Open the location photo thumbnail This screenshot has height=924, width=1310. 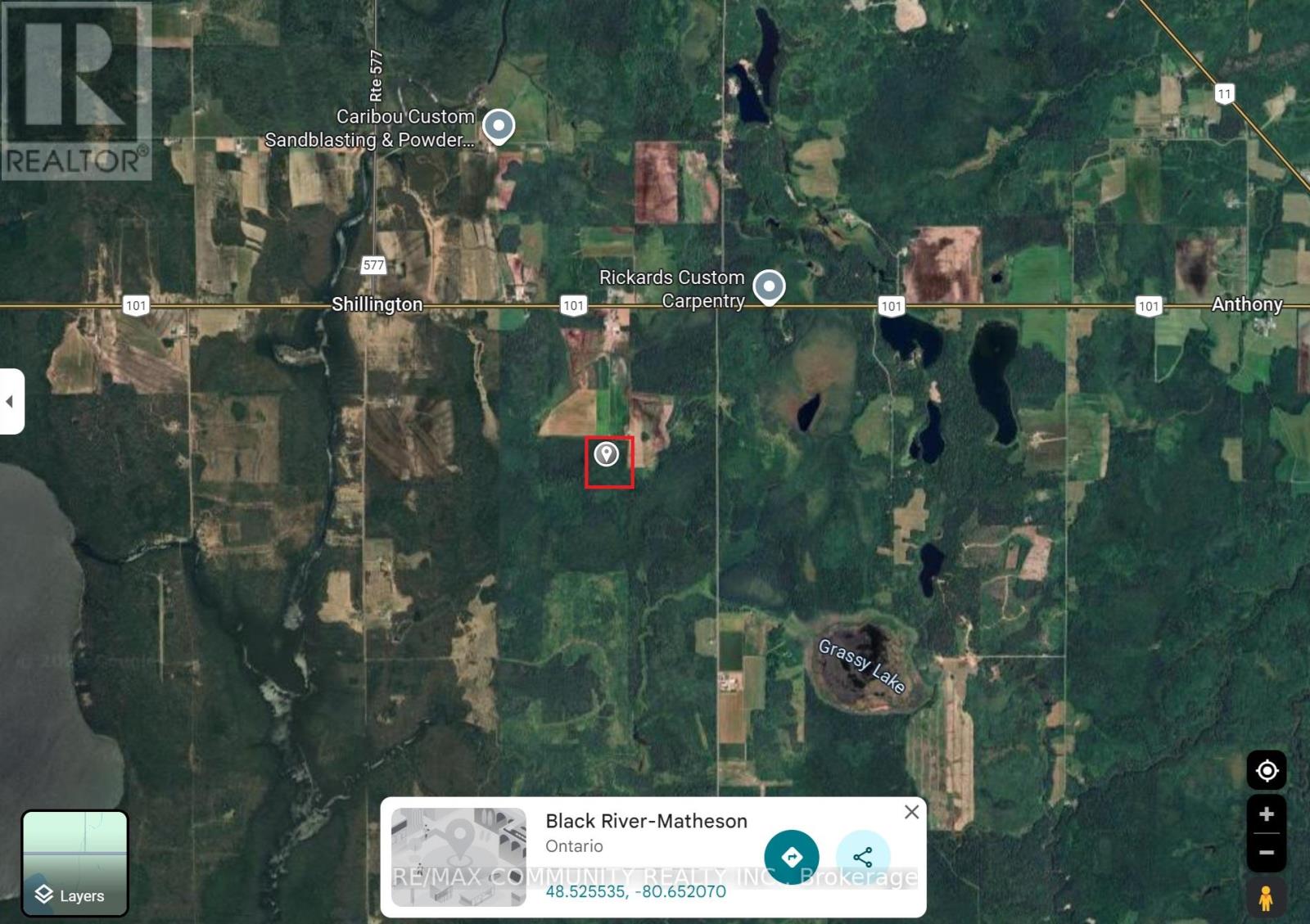pos(458,856)
